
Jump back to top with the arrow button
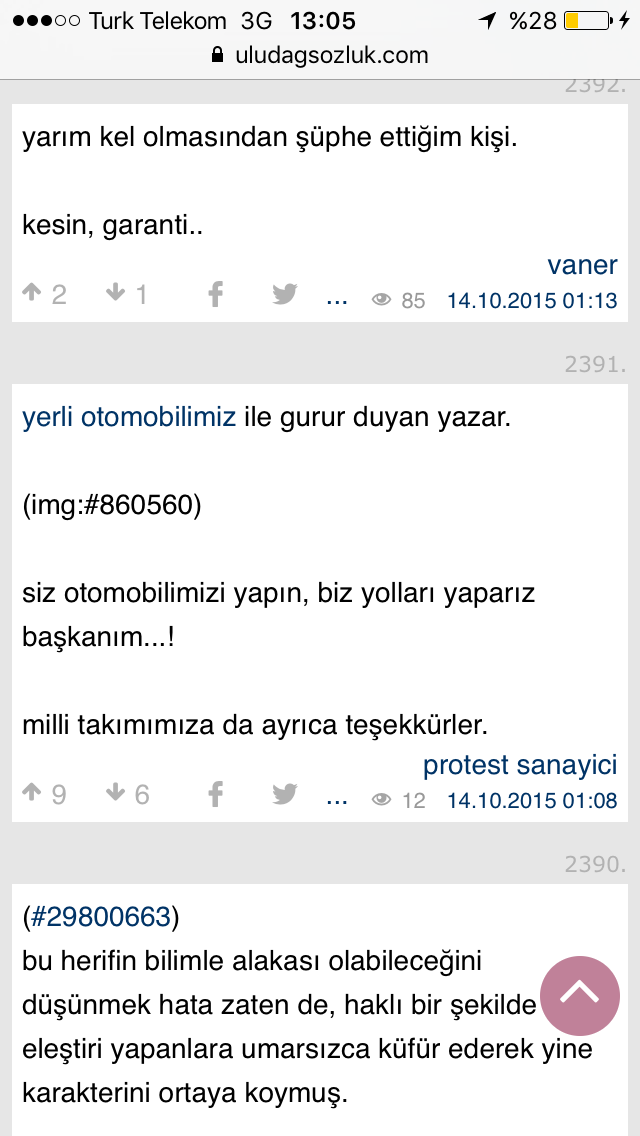coord(580,995)
